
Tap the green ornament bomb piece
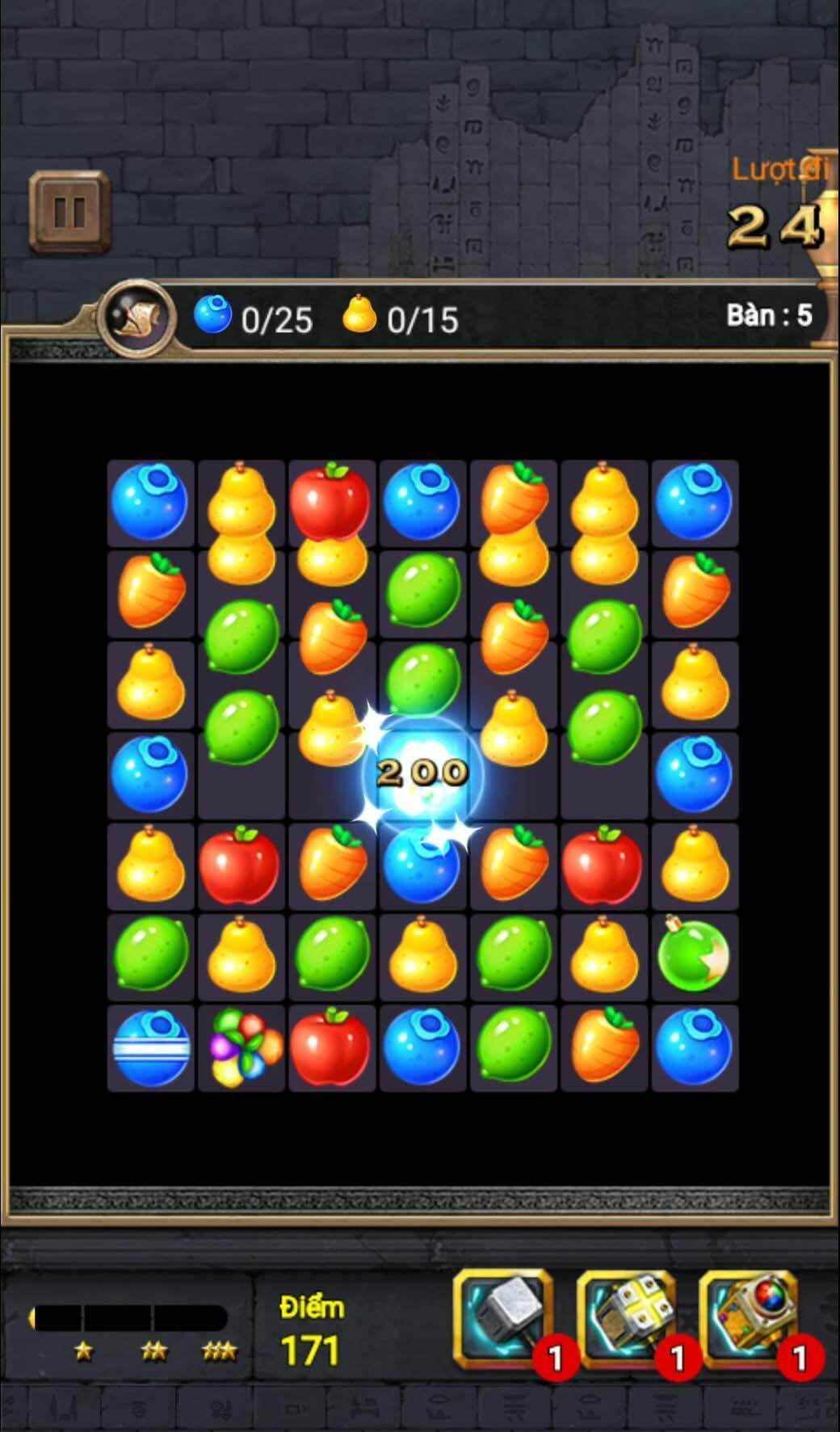pyautogui.click(x=694, y=954)
